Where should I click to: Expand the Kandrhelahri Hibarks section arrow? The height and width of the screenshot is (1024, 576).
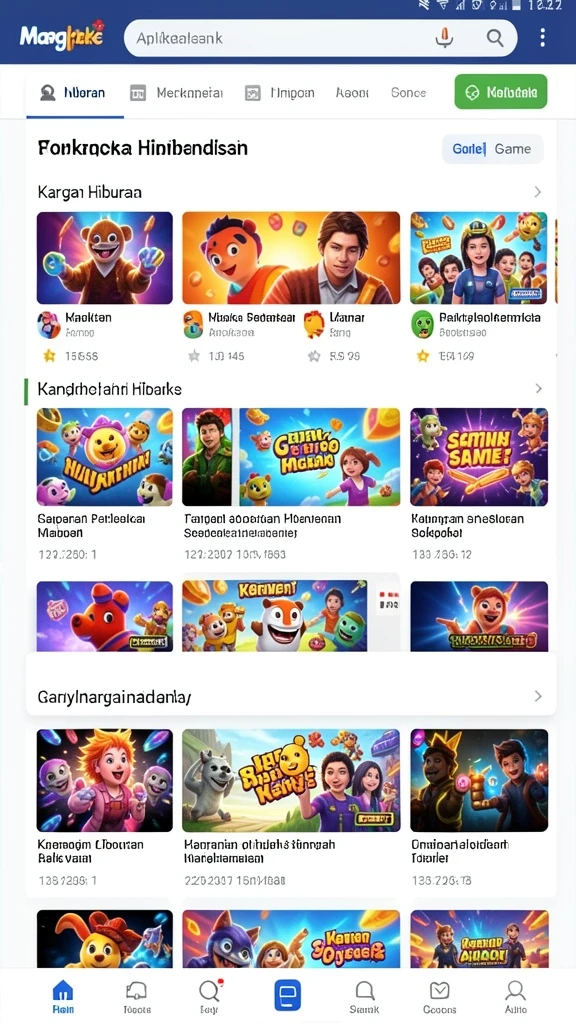[x=538, y=389]
